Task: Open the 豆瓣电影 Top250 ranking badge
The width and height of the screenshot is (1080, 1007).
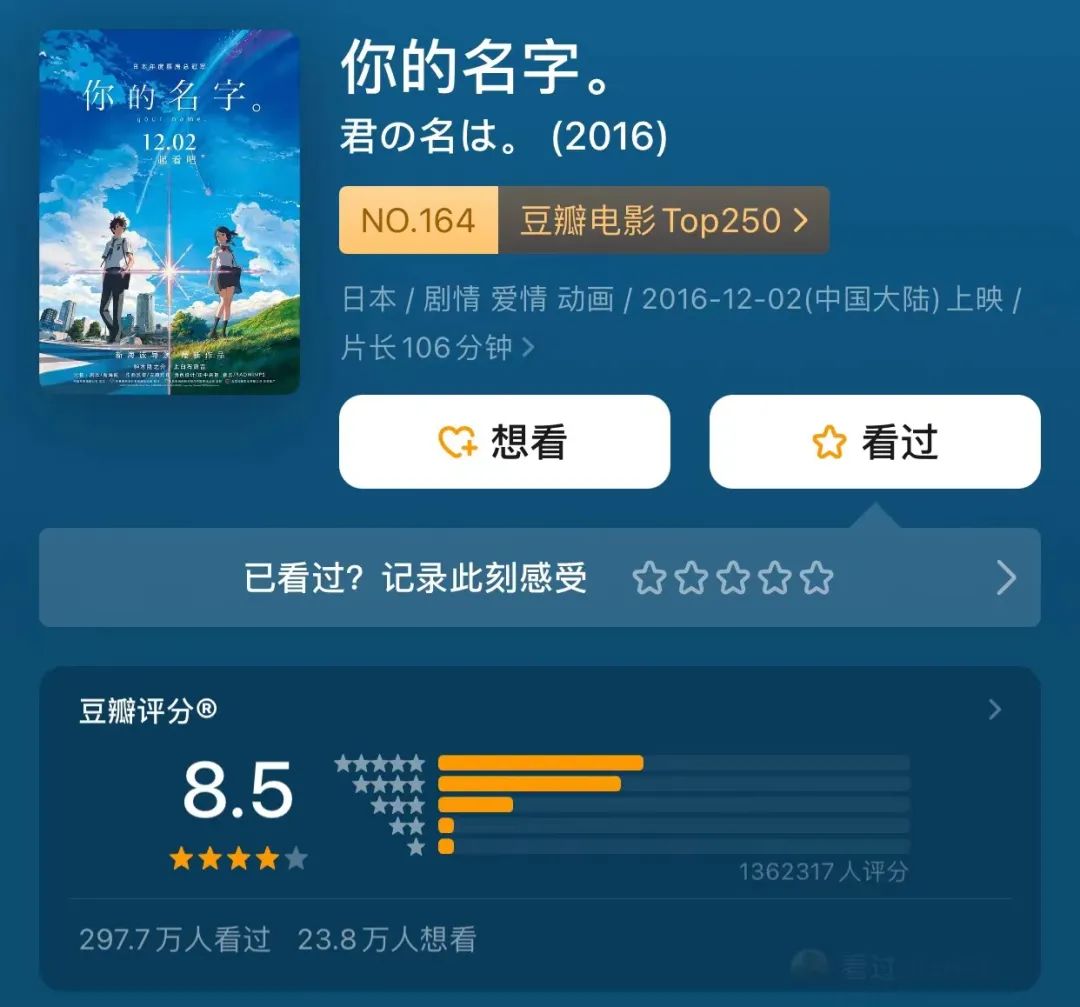Action: coord(584,220)
